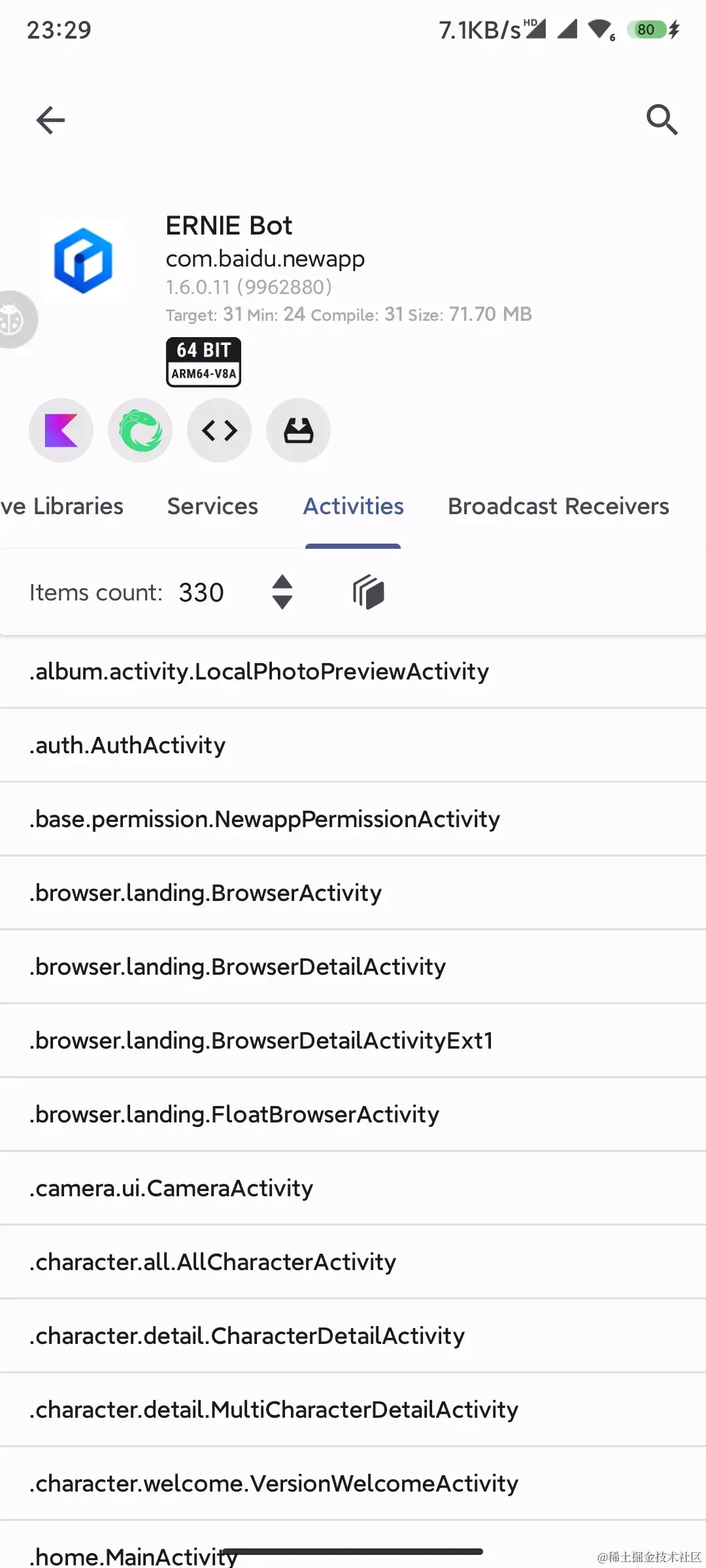Tap the Kotlin feature chip
Image resolution: width=706 pixels, height=1568 pixels.
(61, 431)
